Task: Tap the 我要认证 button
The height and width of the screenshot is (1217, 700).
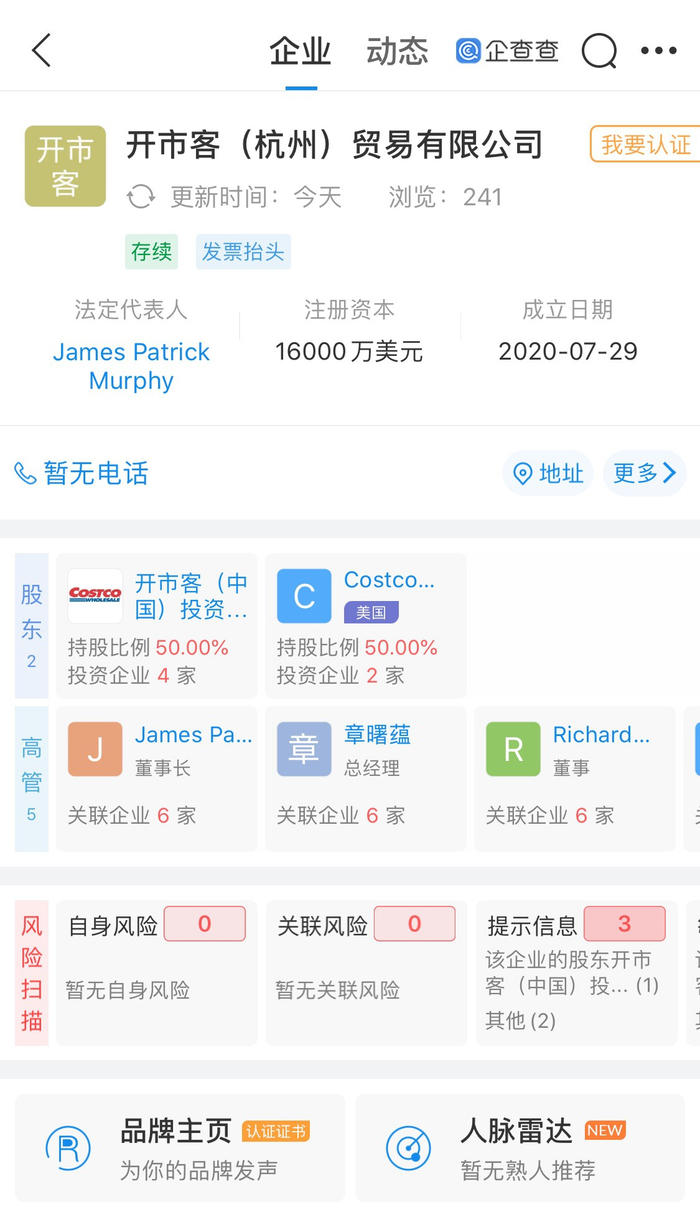Action: coord(645,145)
